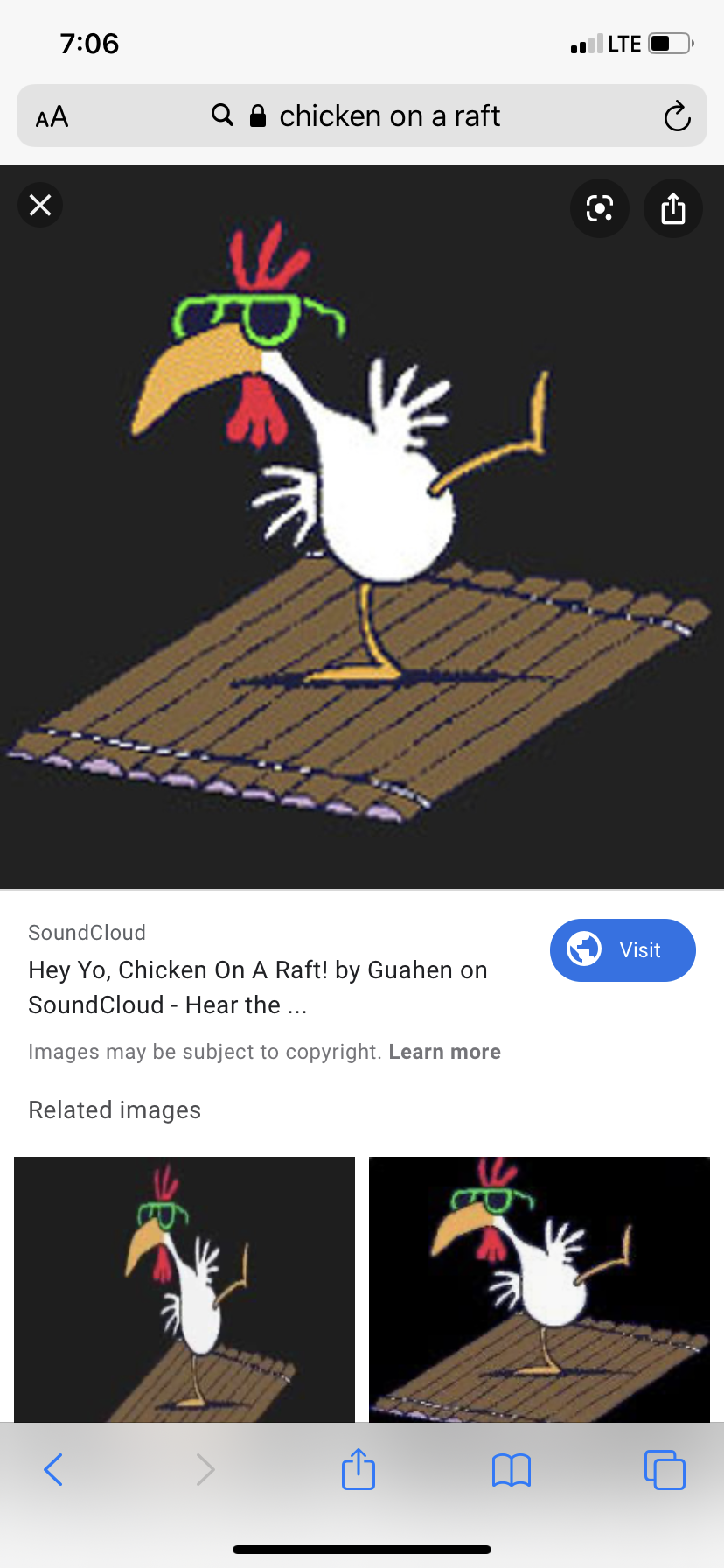The width and height of the screenshot is (724, 1568).
Task: Close the image preview
Action: [40, 206]
